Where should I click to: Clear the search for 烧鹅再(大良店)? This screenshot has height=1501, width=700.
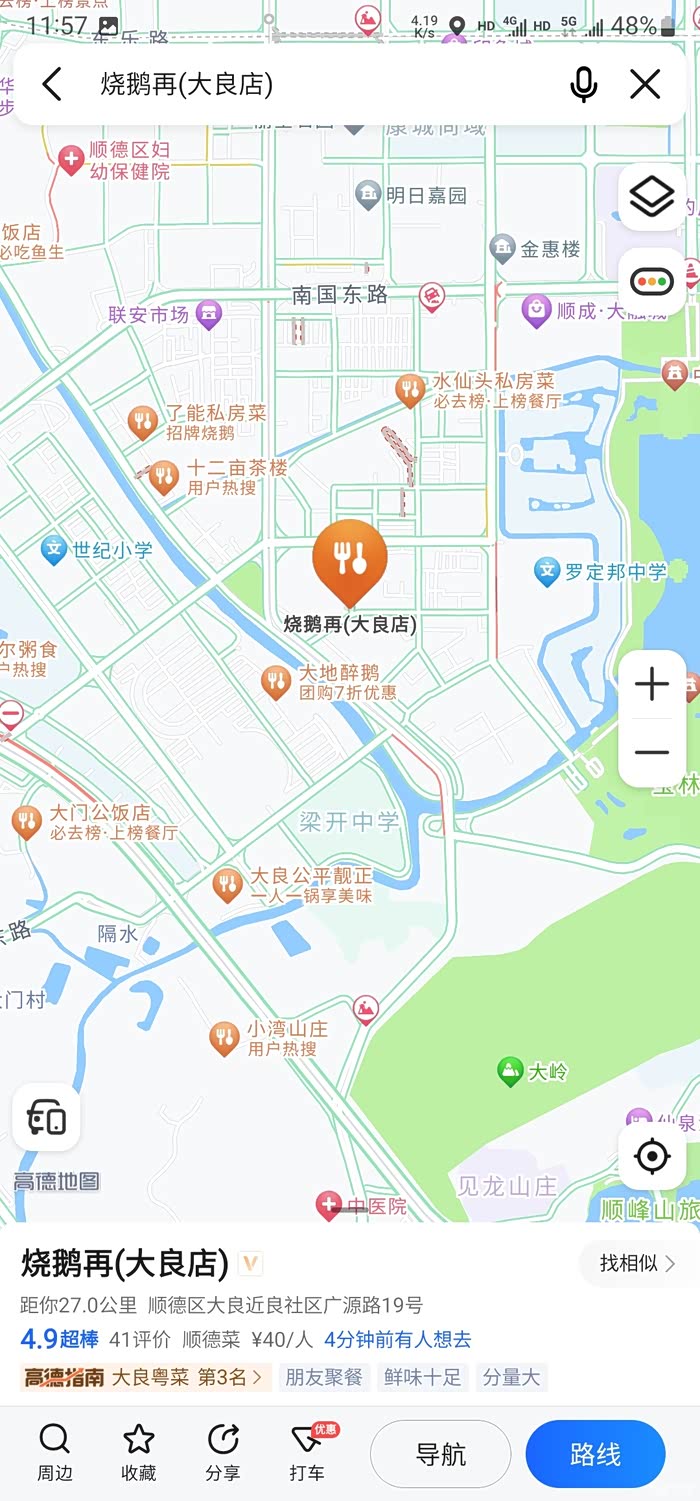645,85
